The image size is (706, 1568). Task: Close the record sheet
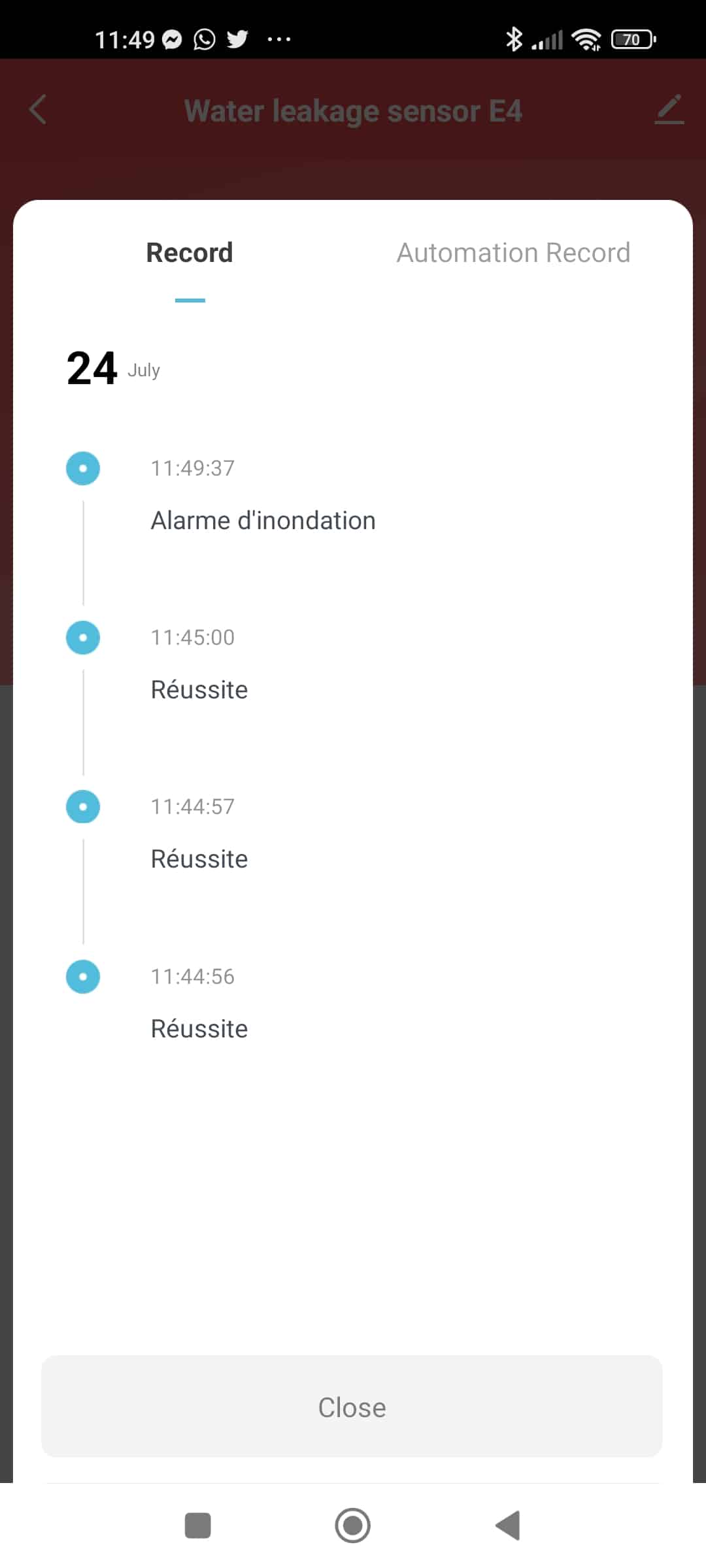pyautogui.click(x=352, y=1407)
